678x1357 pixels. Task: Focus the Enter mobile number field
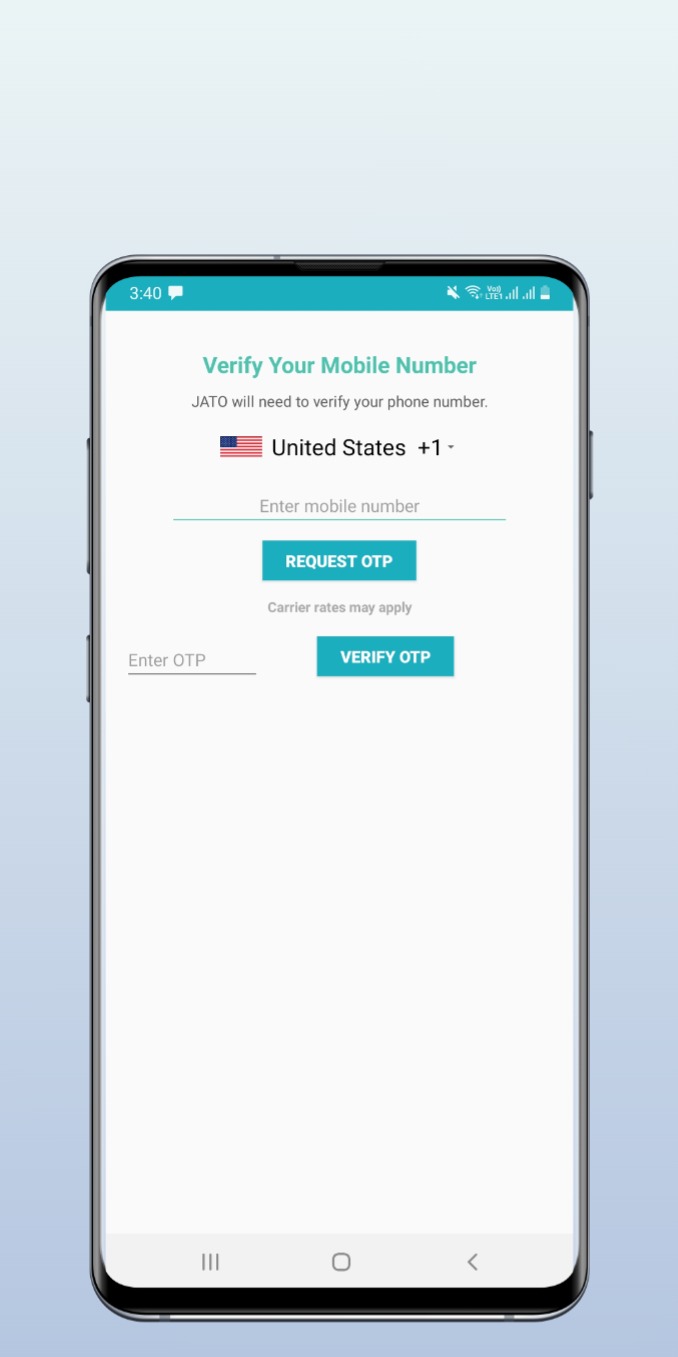(x=339, y=506)
